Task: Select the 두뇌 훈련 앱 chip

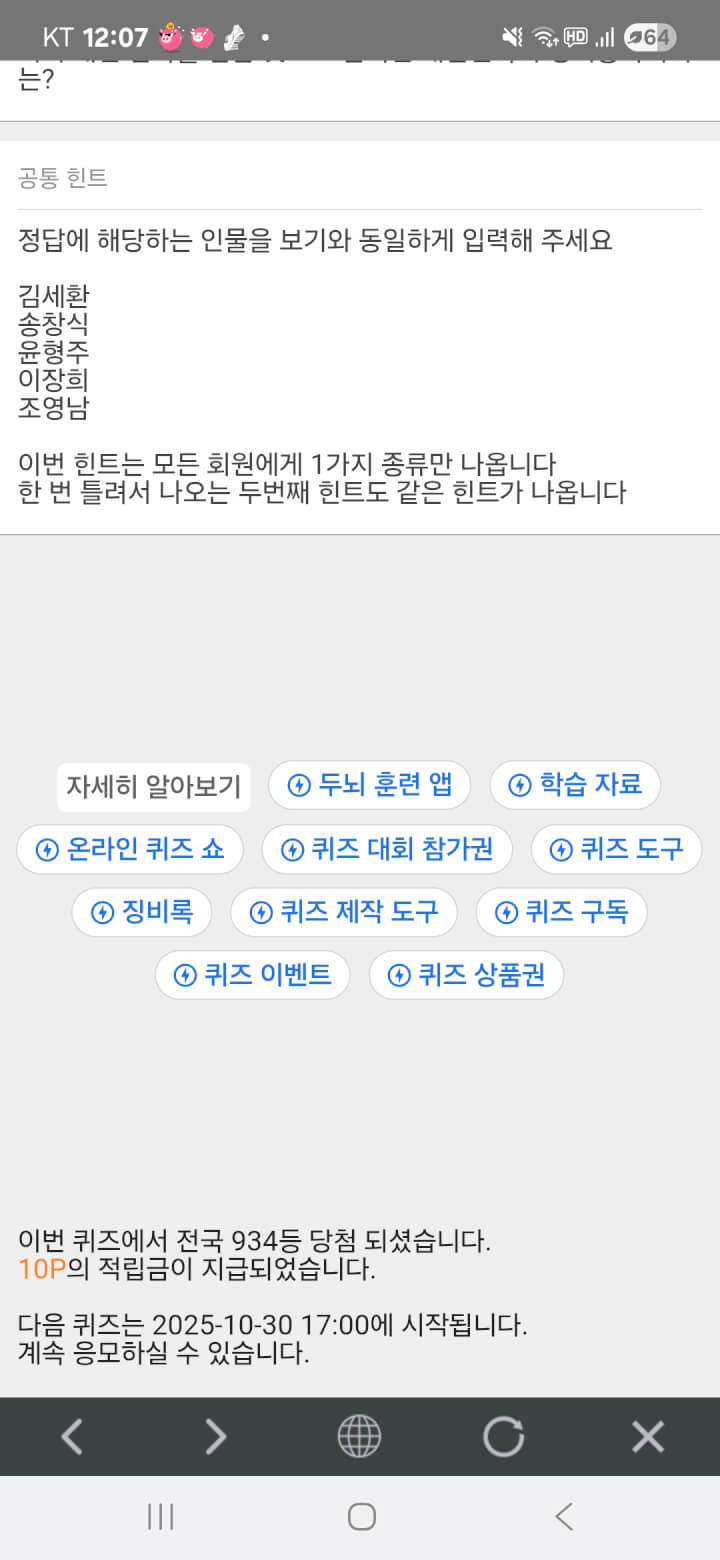Action: tap(370, 785)
